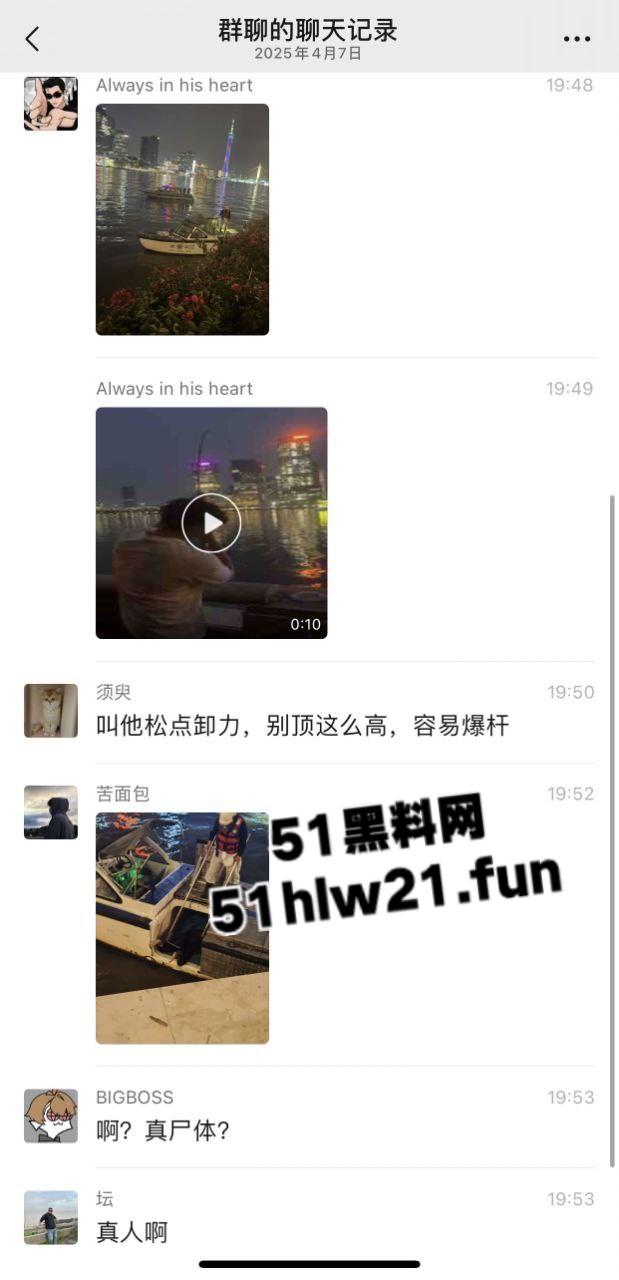View 坛's profile picture
Viewport: 619px width, 1280px height.
tap(50, 1217)
